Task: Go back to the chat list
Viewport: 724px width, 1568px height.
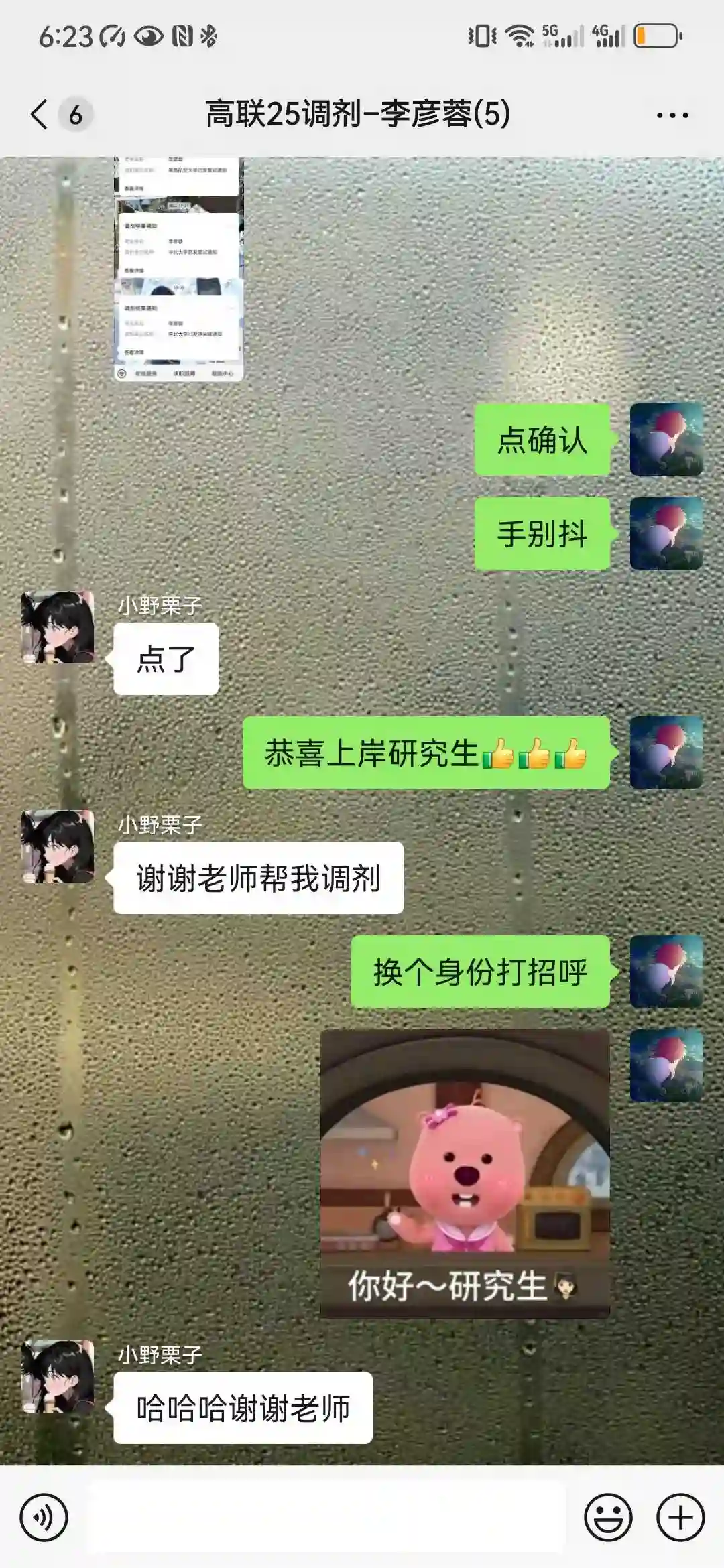Action: point(40,115)
